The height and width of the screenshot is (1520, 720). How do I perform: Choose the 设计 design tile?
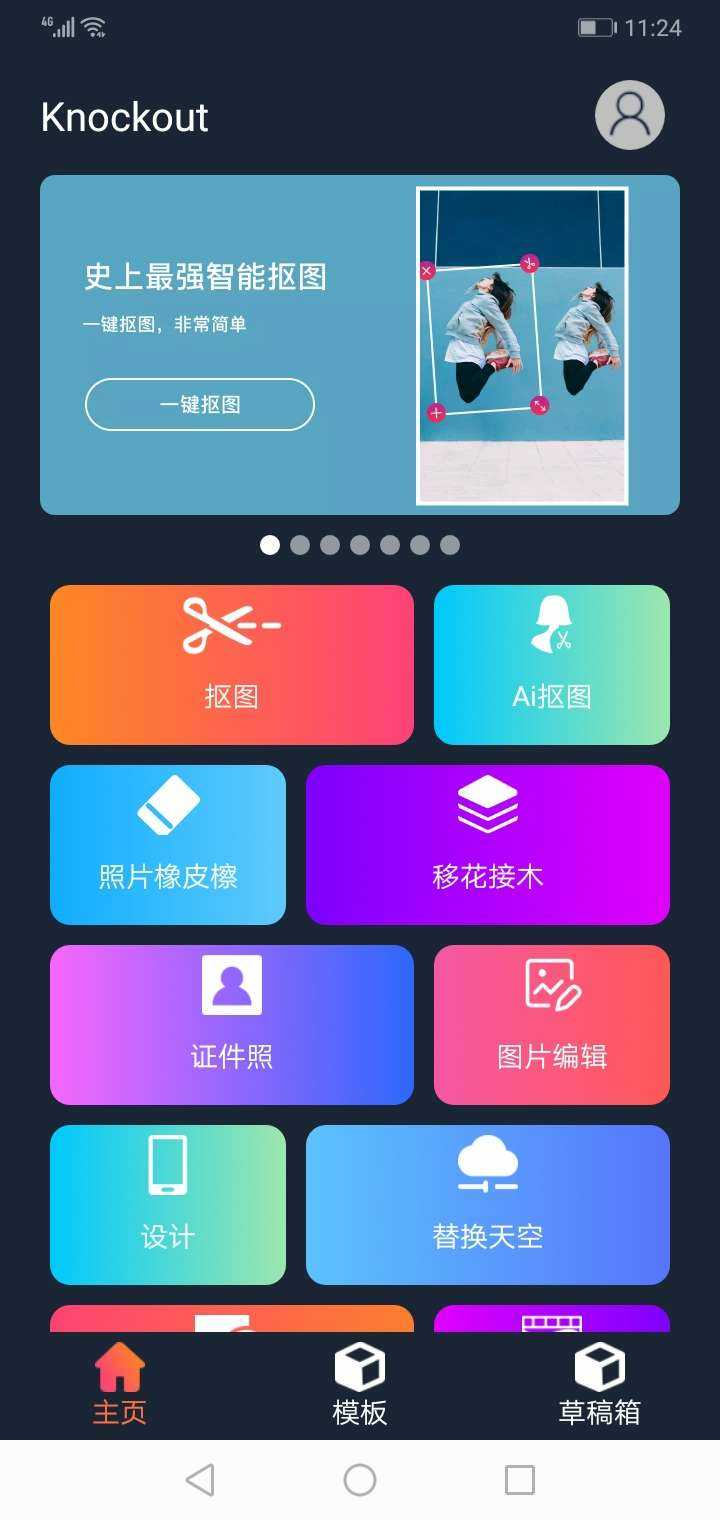(x=167, y=1205)
